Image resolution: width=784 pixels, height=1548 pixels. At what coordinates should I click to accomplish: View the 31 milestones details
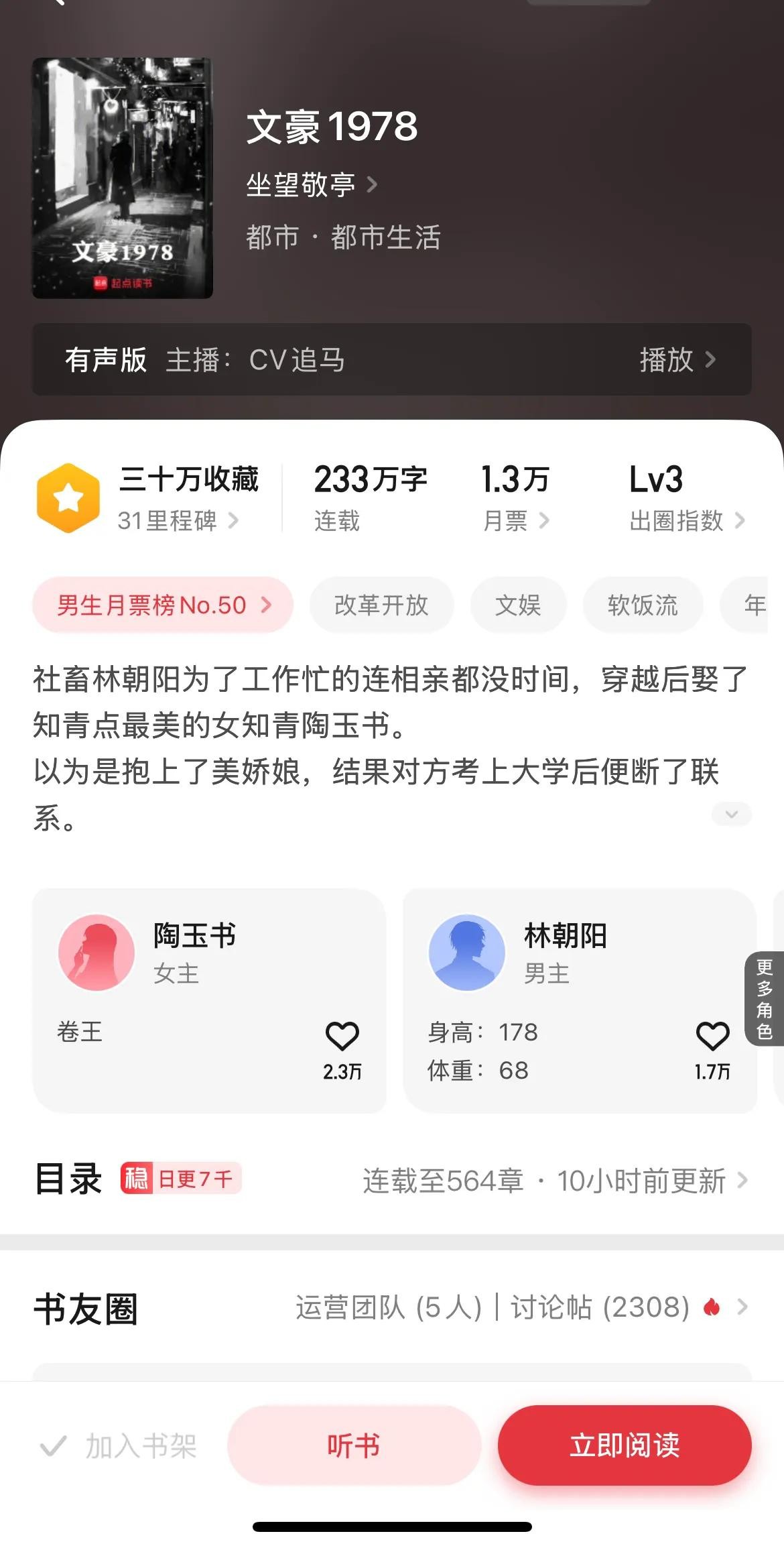point(178,520)
